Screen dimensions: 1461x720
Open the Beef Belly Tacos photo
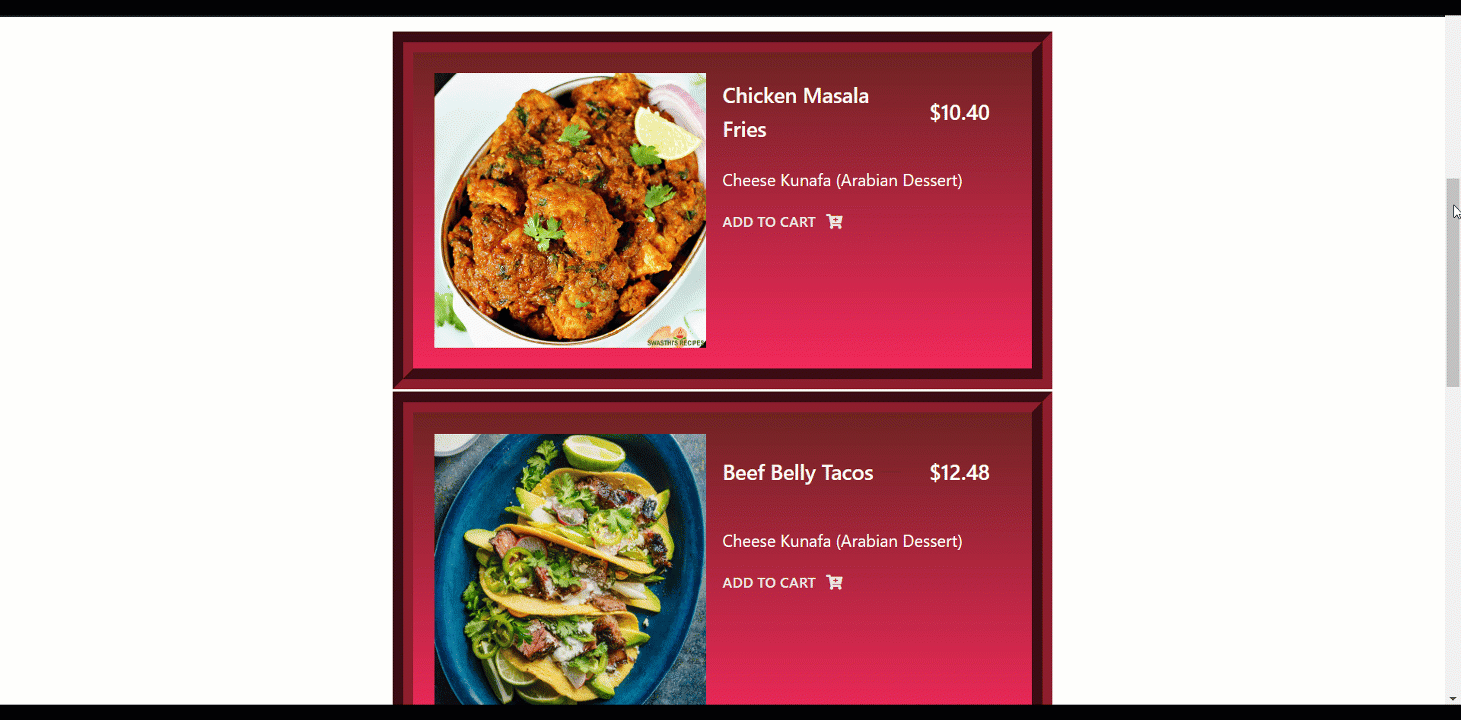click(570, 569)
